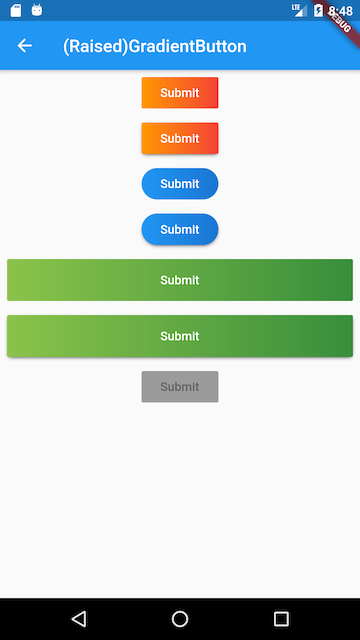Tap the first wide green Submit button
The width and height of the screenshot is (360, 640).
point(180,280)
